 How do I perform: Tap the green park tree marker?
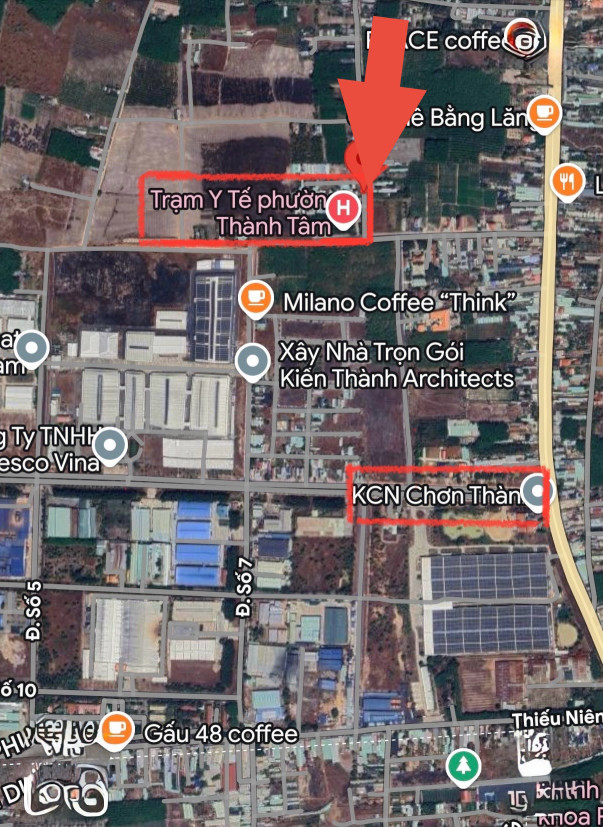point(463,766)
